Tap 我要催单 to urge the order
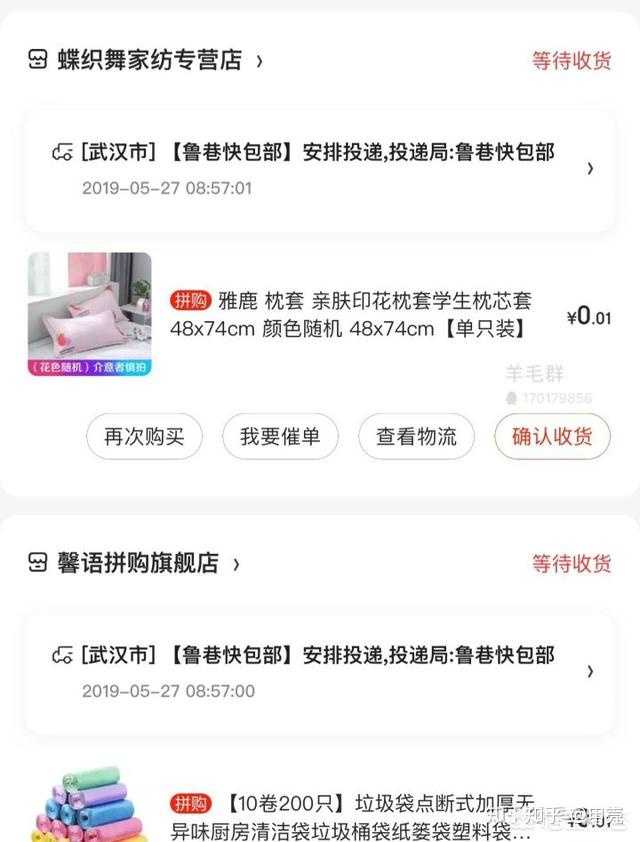Image resolution: width=640 pixels, height=842 pixels. 280,437
